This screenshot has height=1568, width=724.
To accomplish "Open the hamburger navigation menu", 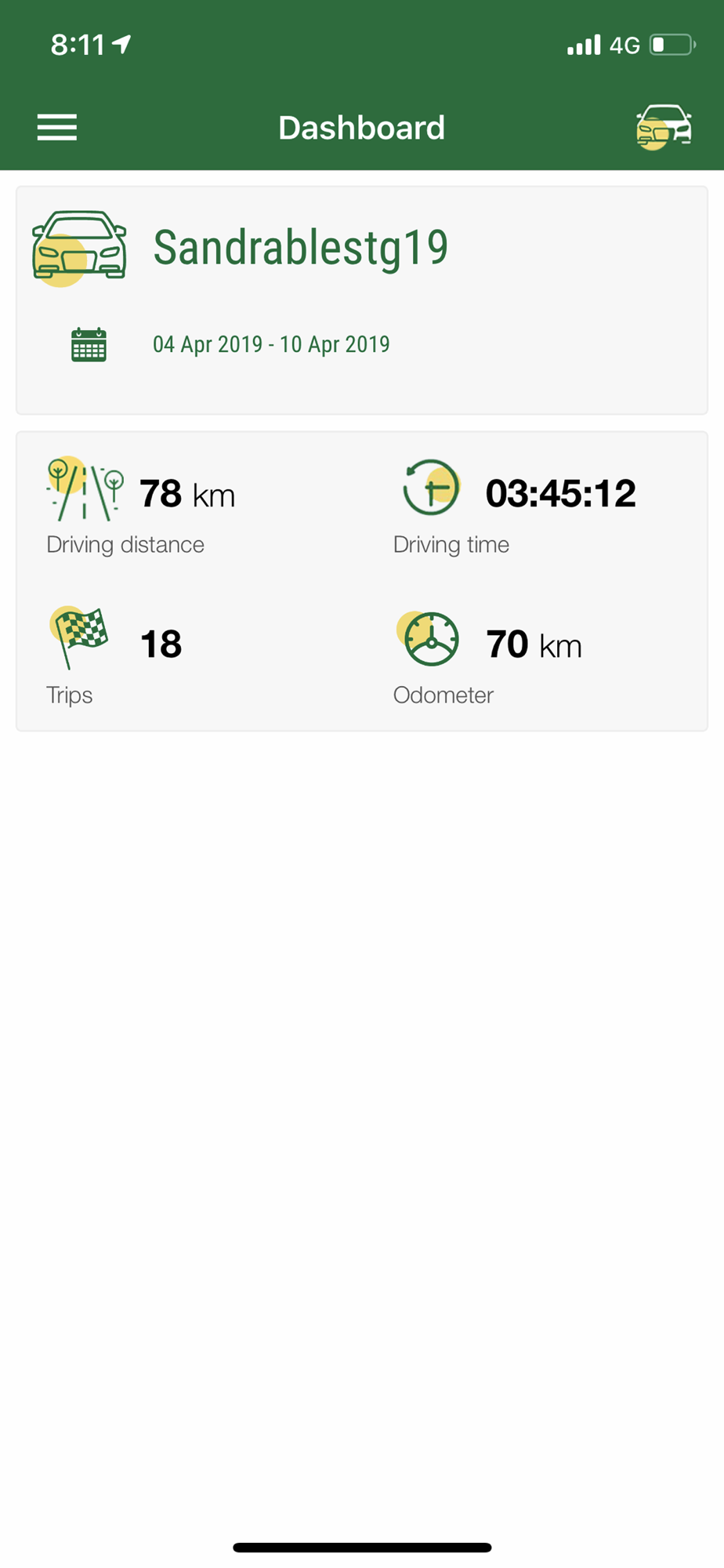I will pos(57,128).
